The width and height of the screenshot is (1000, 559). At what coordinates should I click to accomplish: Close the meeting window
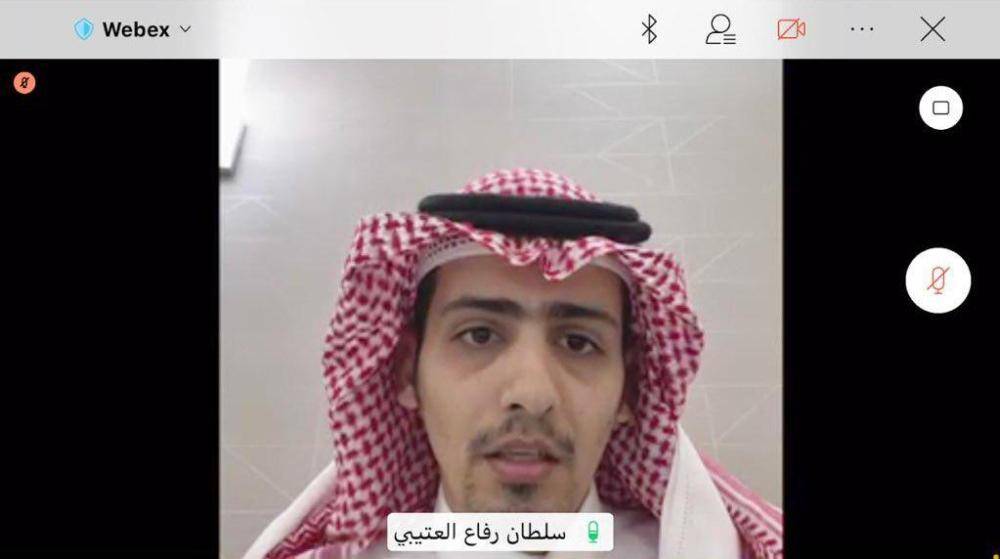pos(932,30)
